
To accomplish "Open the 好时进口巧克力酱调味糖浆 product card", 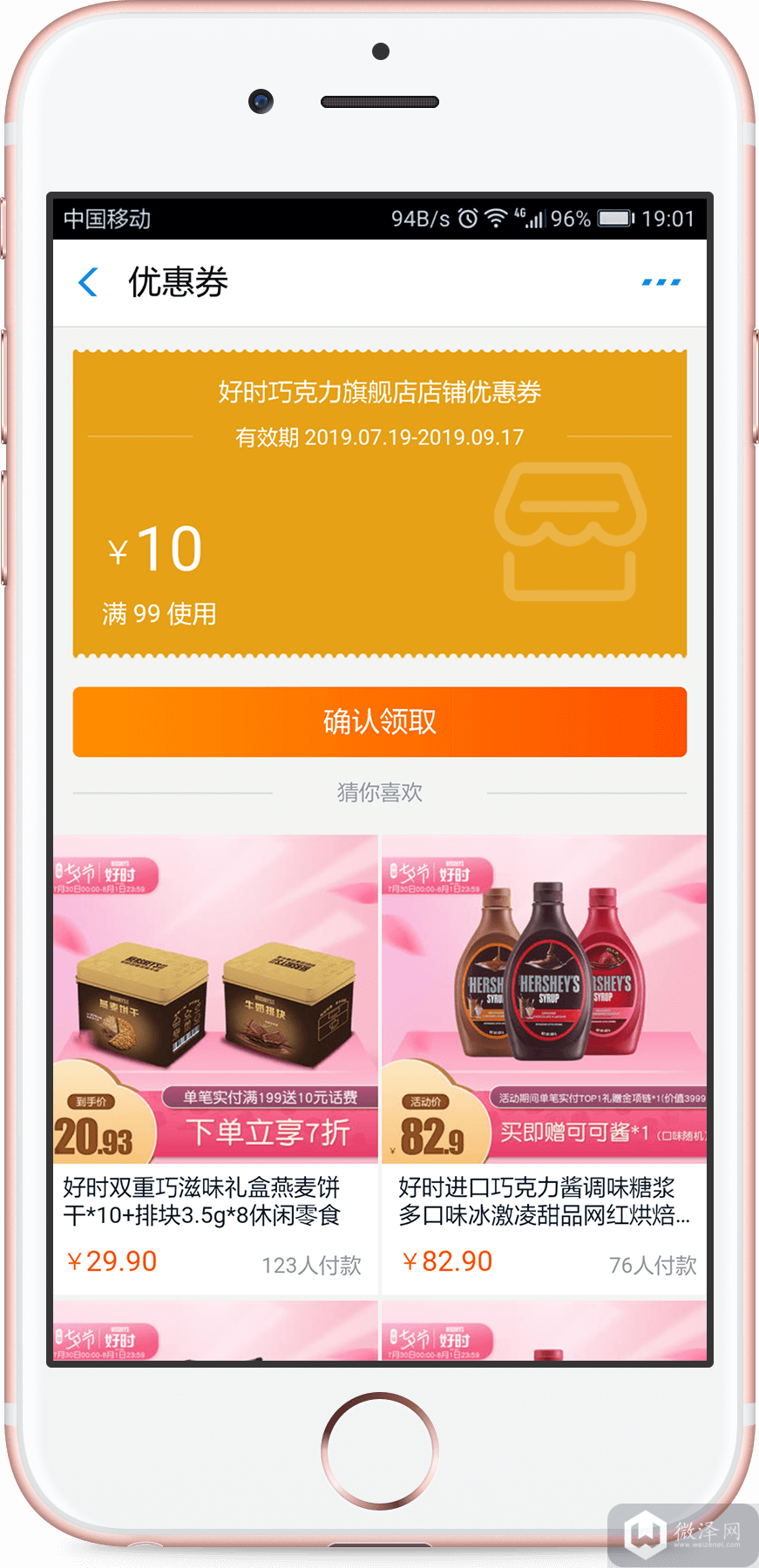I will click(x=544, y=1063).
